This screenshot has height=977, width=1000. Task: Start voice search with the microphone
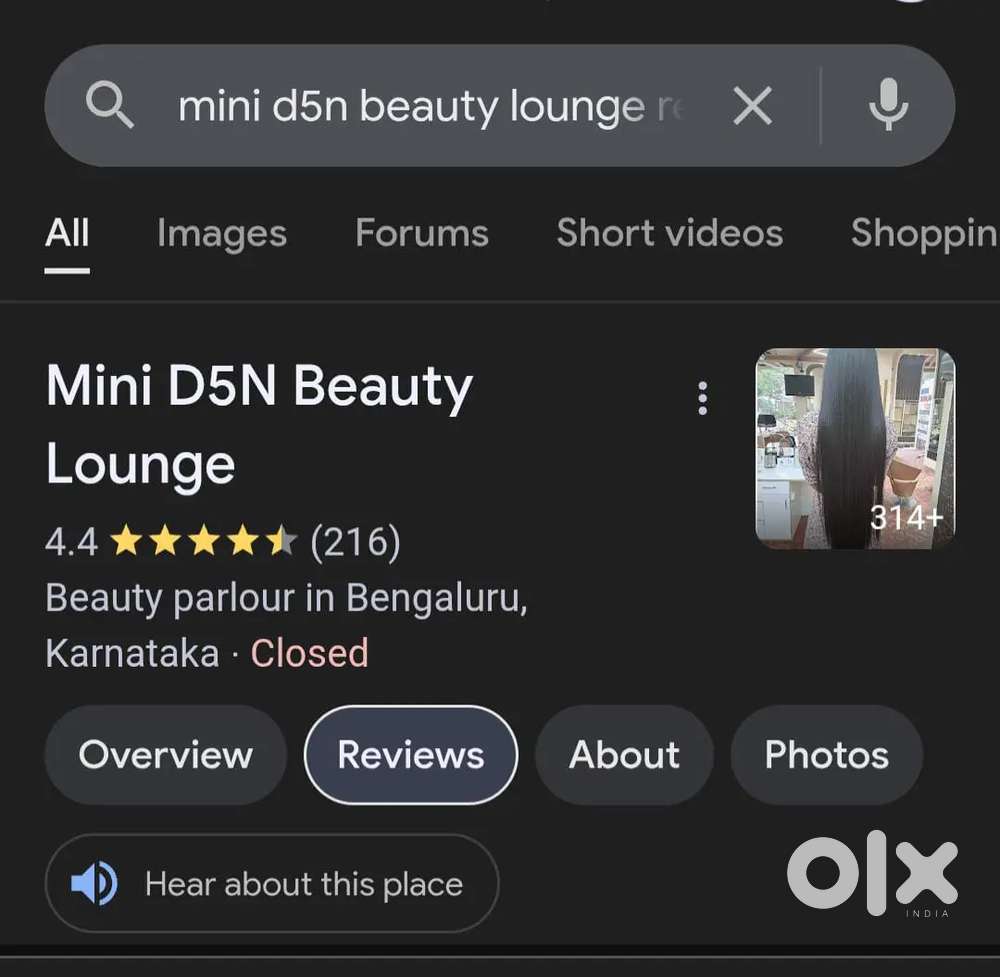point(888,106)
